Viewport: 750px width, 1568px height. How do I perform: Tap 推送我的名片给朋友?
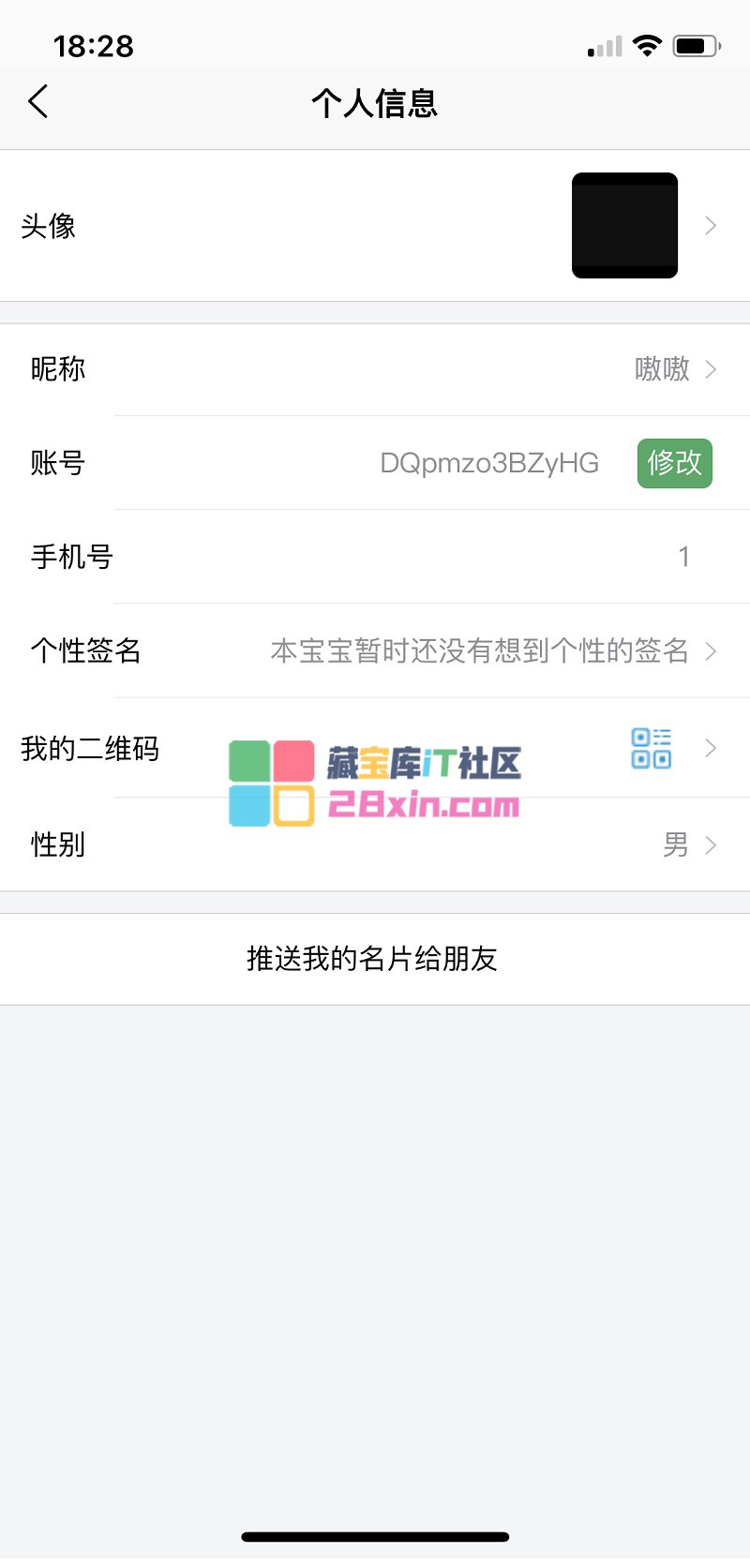373,959
